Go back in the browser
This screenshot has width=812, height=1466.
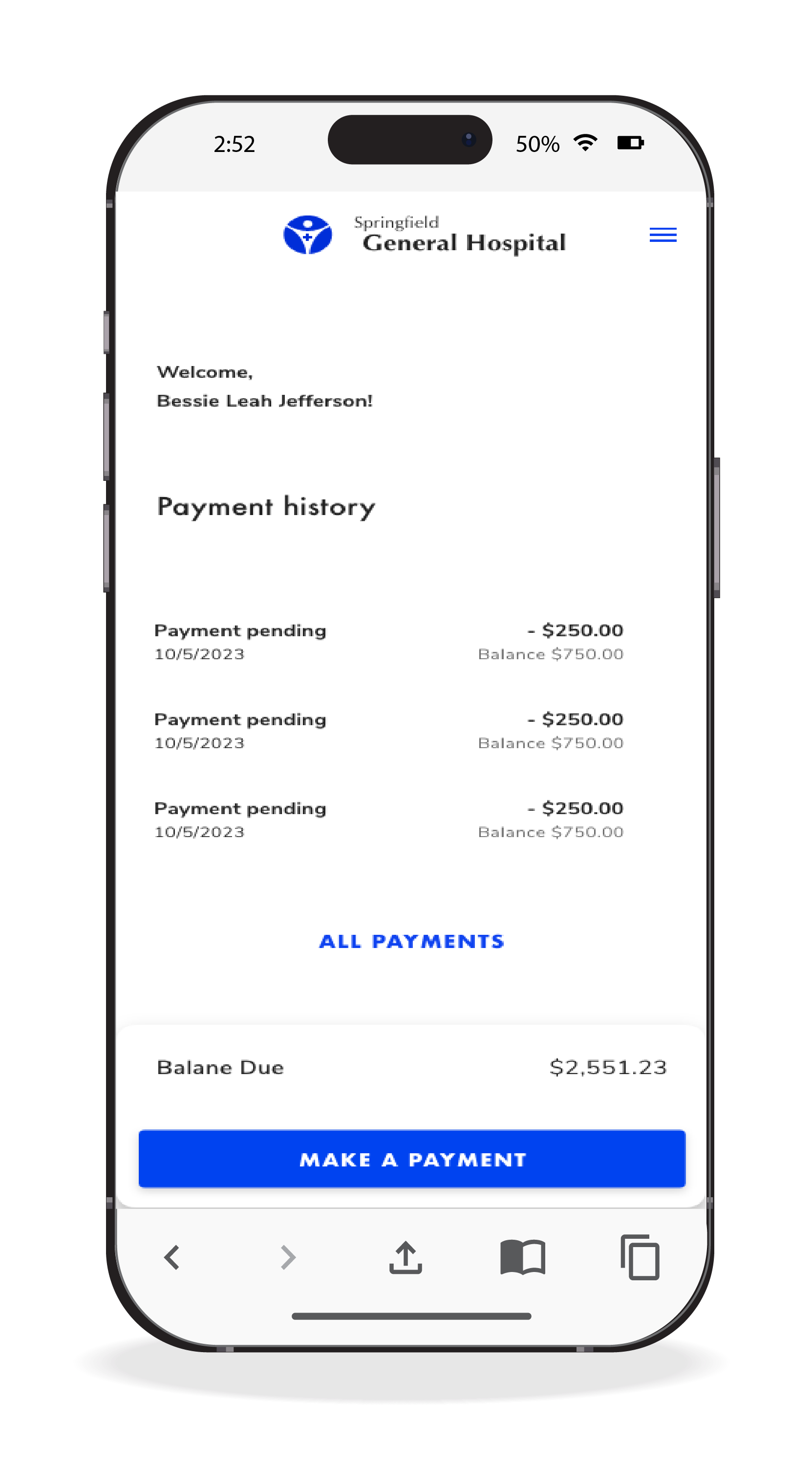coord(172,1258)
